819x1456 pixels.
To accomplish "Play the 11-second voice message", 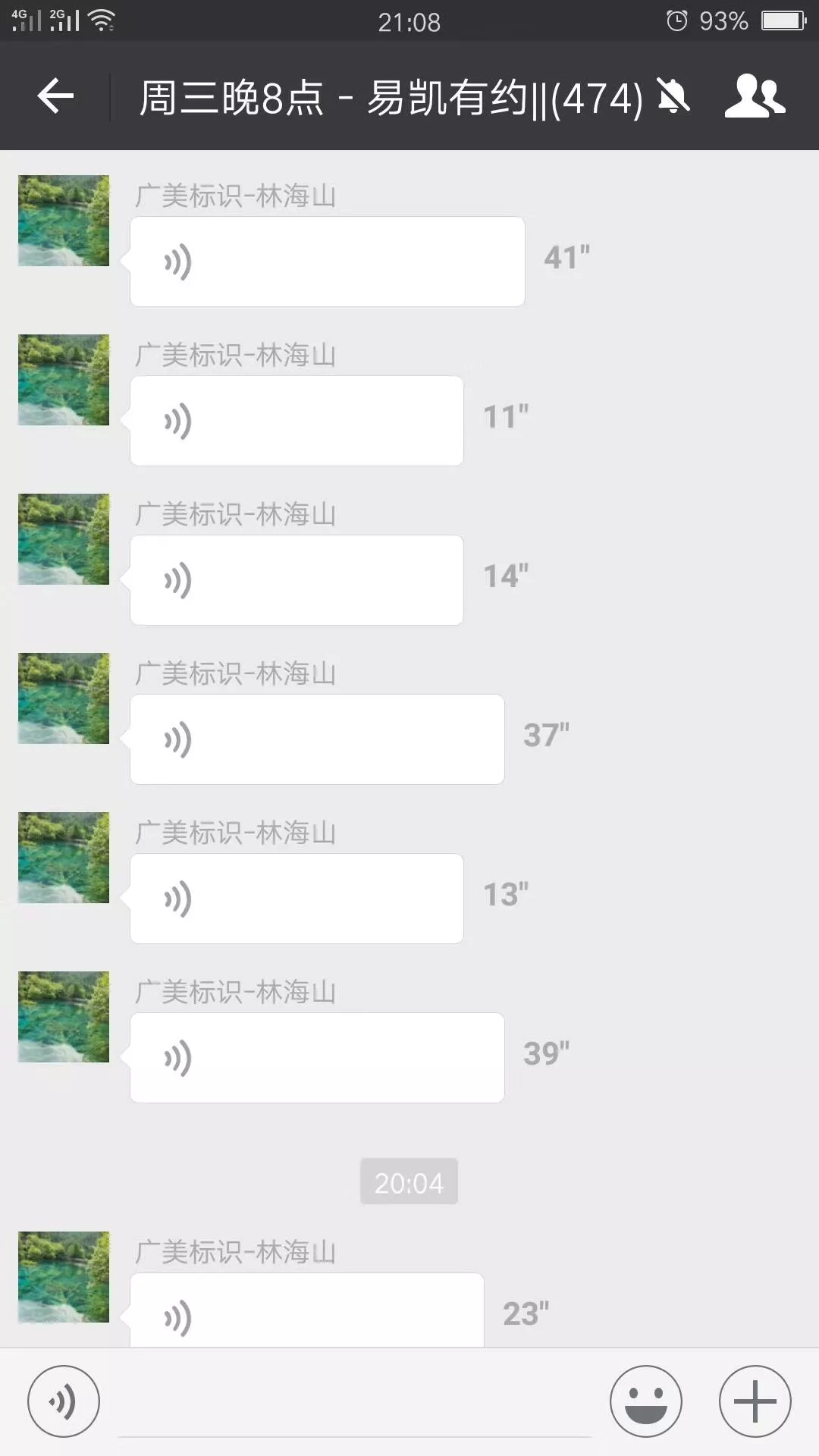I will (297, 421).
